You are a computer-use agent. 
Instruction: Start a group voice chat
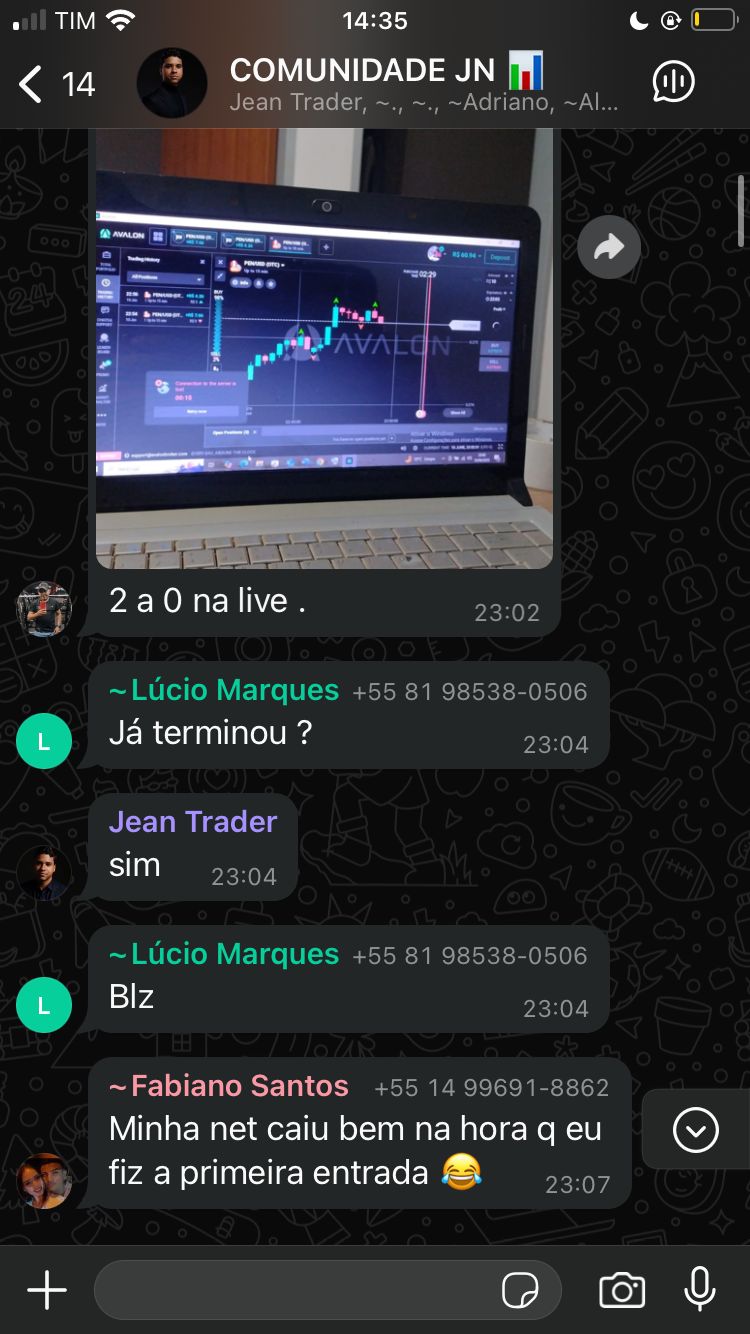tap(673, 82)
